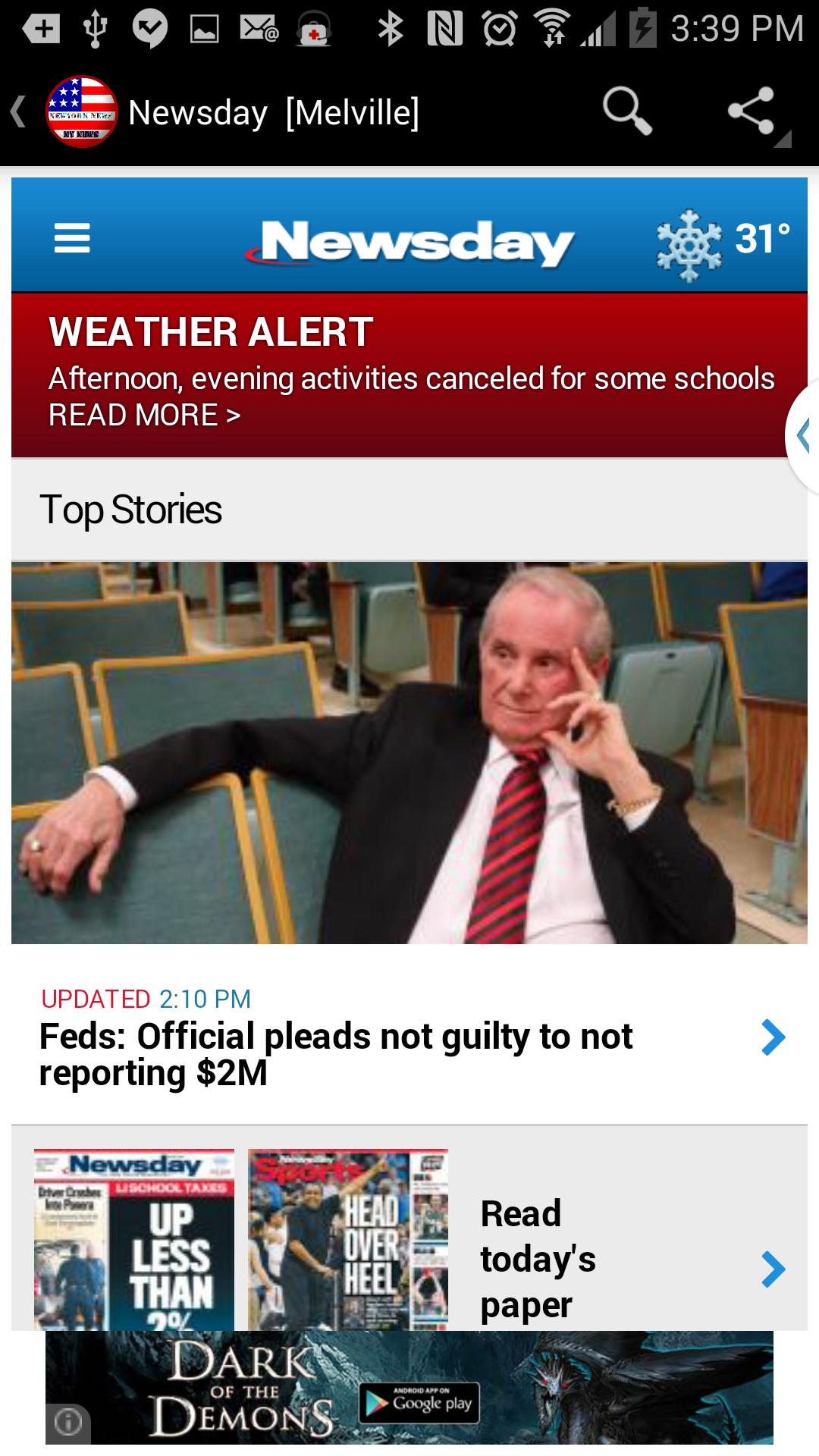Open search from the top bar

[x=629, y=111]
